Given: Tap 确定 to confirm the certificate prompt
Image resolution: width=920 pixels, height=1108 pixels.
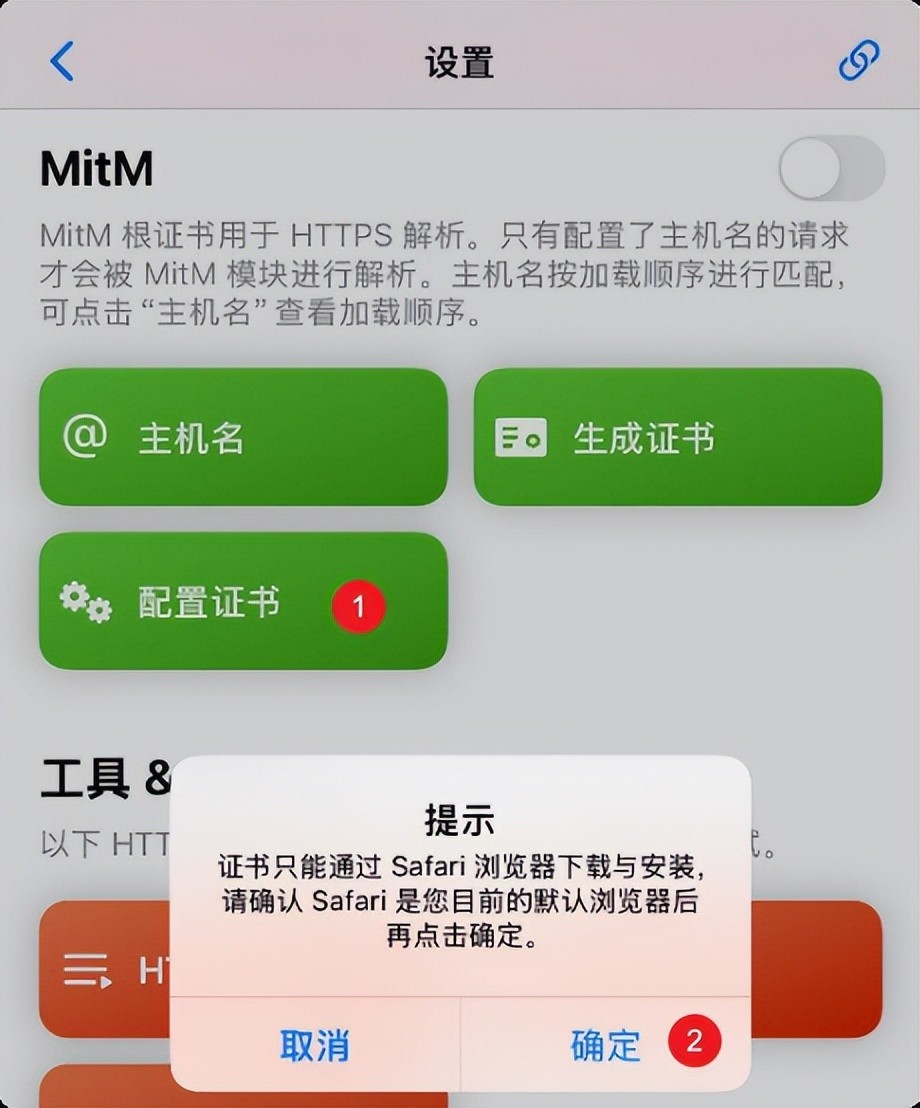Looking at the screenshot, I should pos(606,1045).
